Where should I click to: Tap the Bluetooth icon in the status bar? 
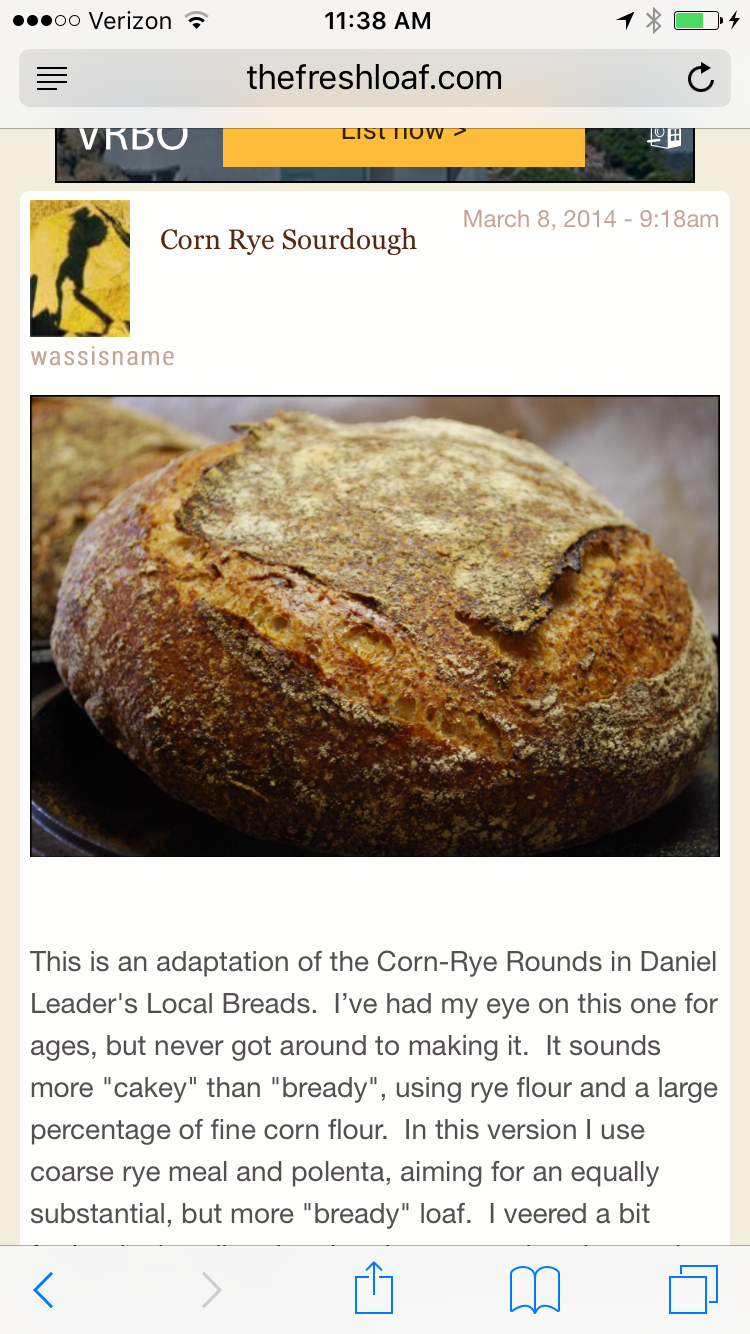(654, 19)
